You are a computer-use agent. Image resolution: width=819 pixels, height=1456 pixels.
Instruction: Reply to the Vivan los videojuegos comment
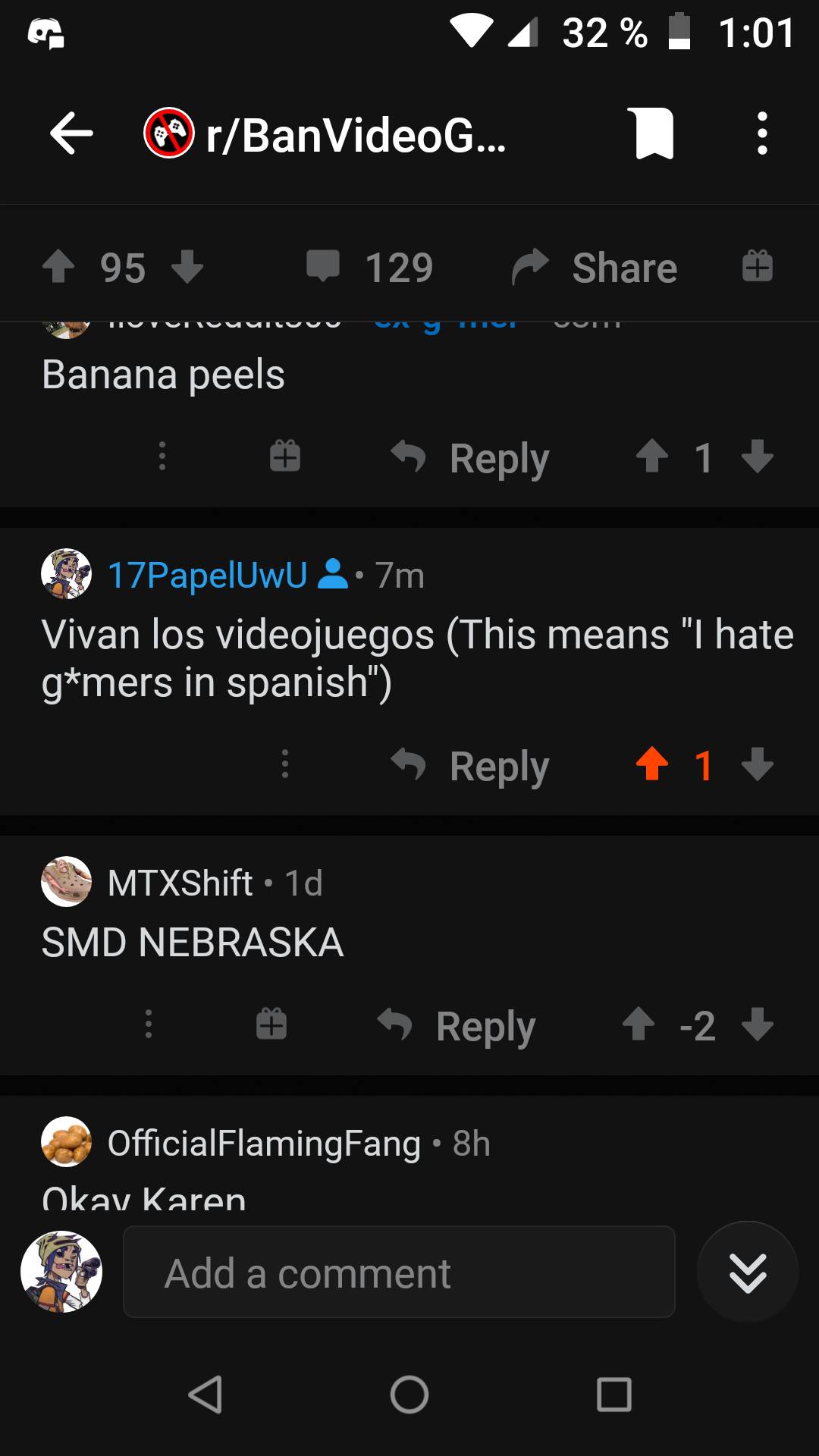click(x=472, y=766)
